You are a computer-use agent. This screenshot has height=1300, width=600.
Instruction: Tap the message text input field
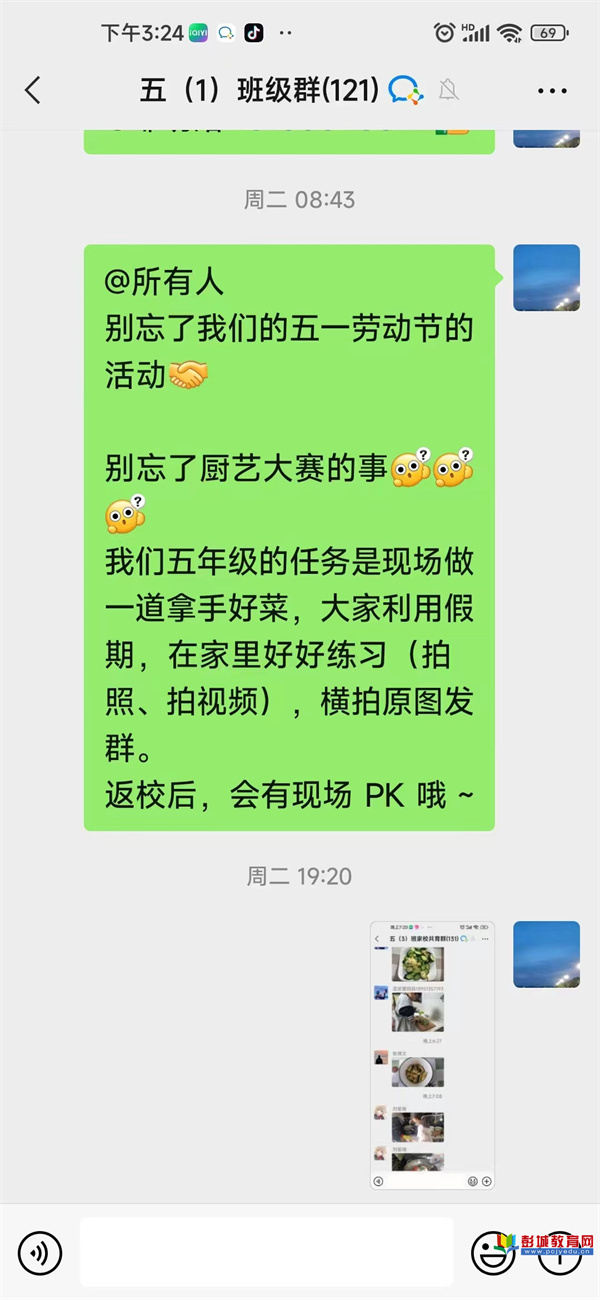pyautogui.click(x=266, y=1252)
